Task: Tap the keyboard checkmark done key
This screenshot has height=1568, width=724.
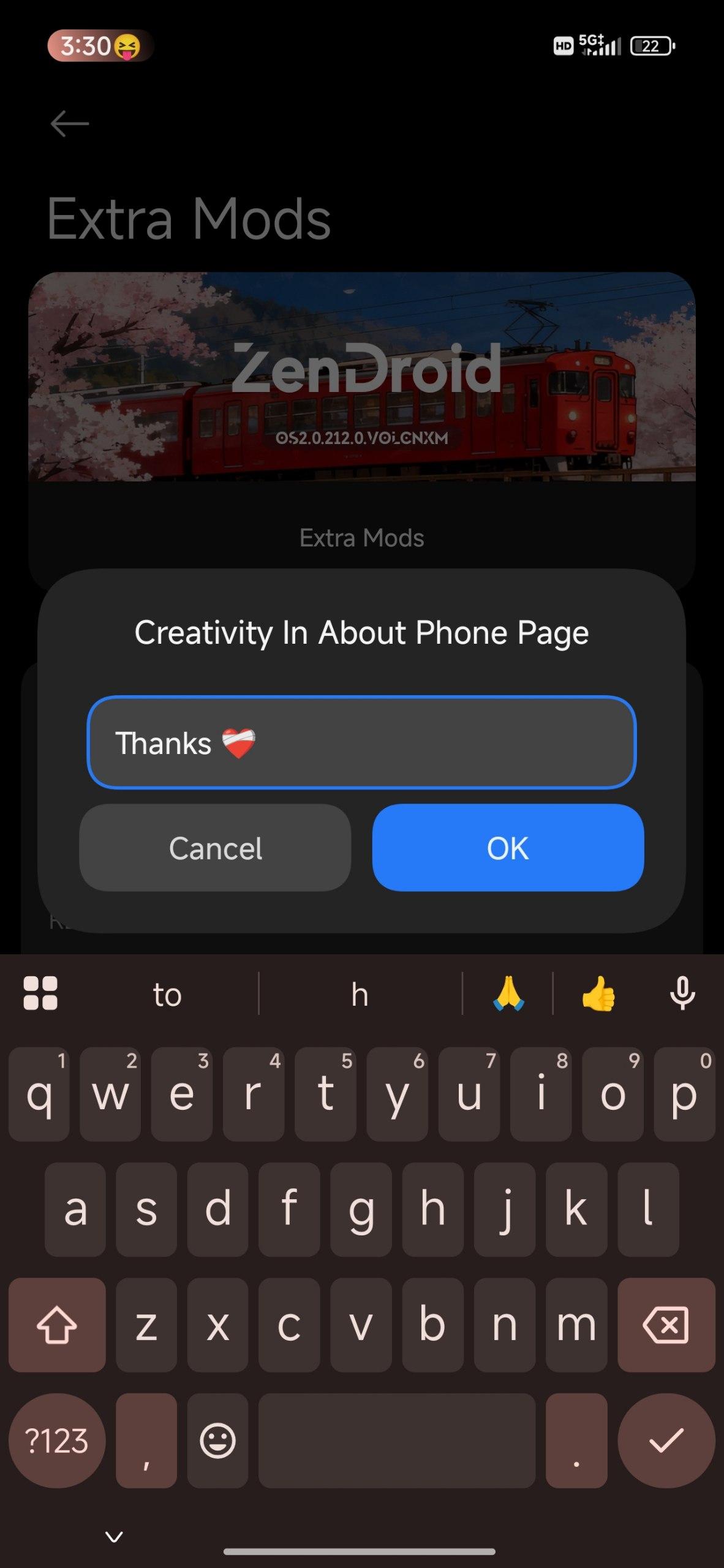Action: coord(666,1441)
